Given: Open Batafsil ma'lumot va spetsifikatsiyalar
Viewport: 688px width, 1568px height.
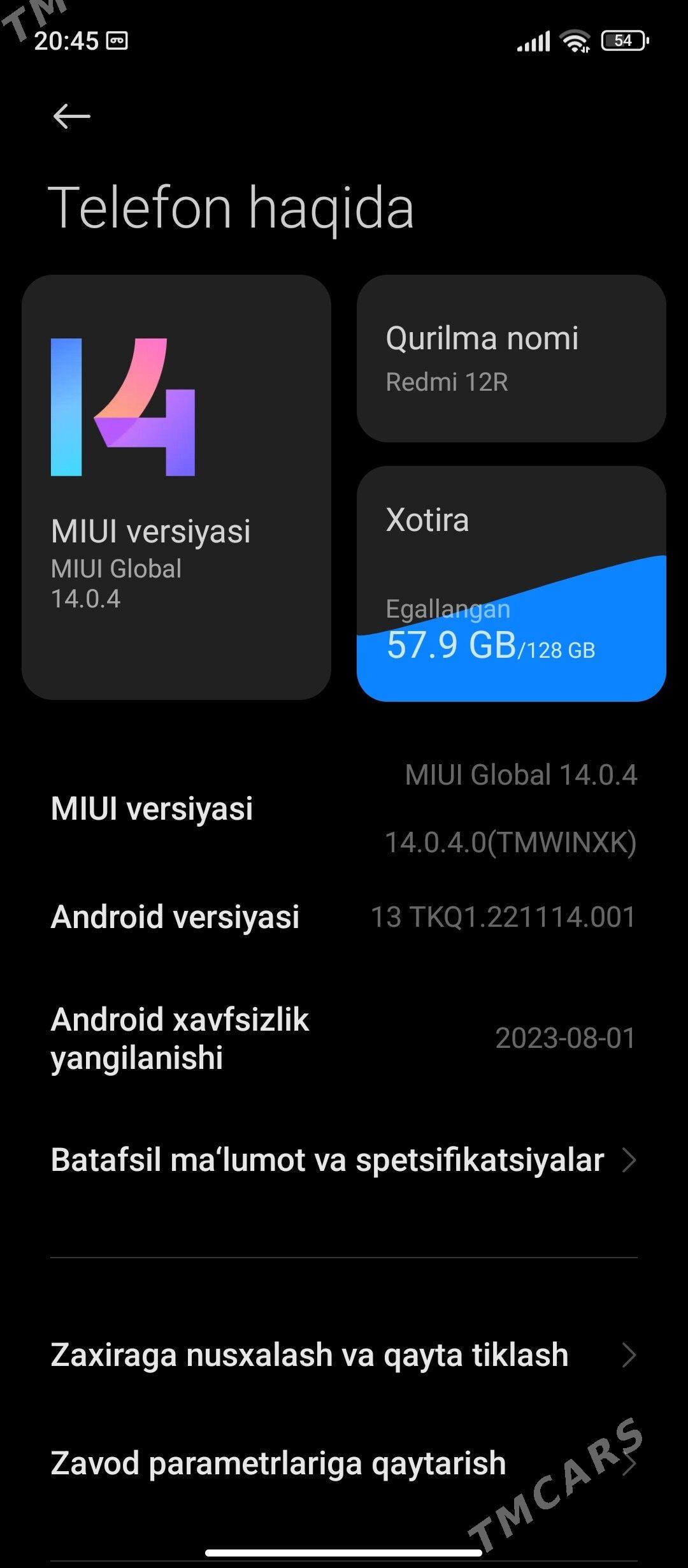Looking at the screenshot, I should [327, 1160].
